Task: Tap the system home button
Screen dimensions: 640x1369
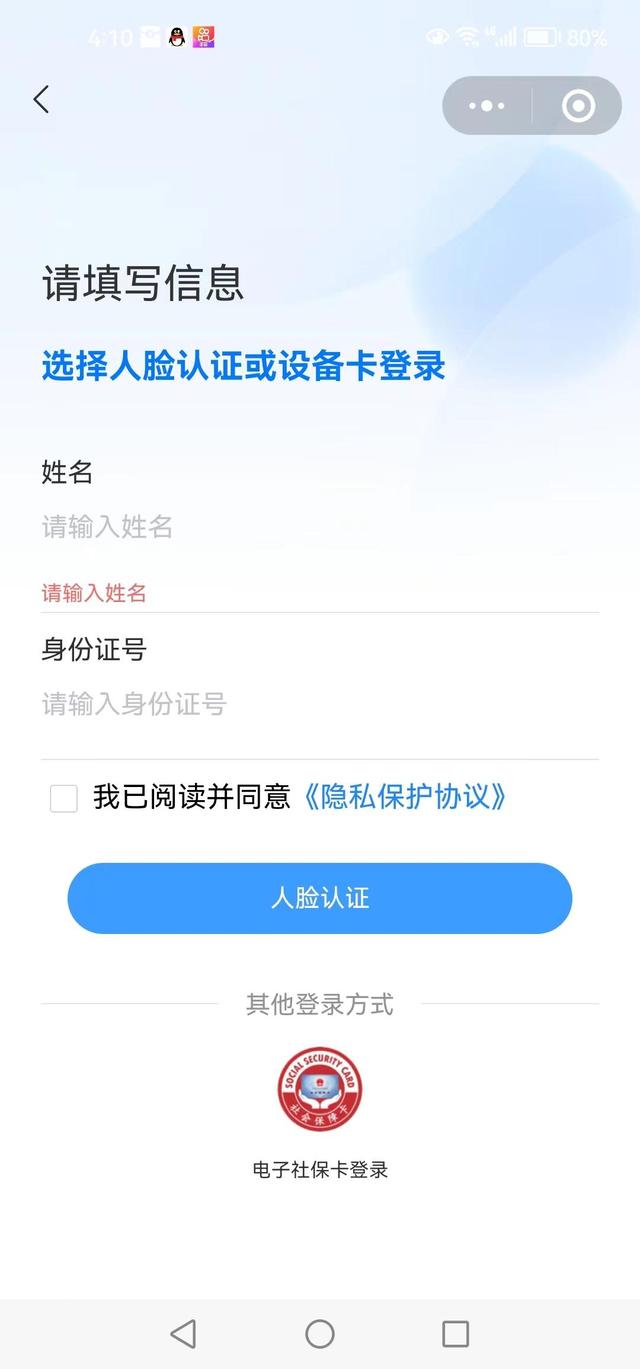Action: pyautogui.click(x=320, y=1333)
